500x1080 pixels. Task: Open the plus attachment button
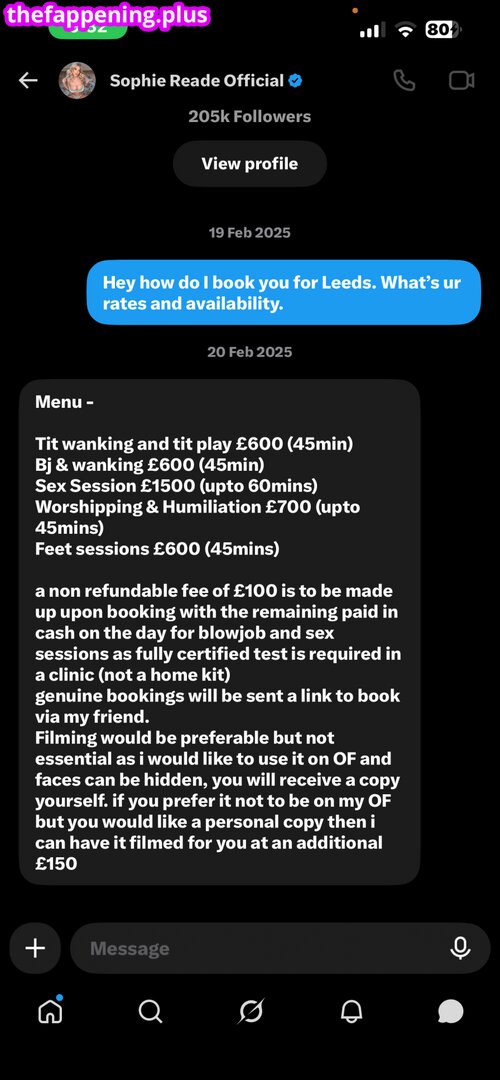pos(35,948)
